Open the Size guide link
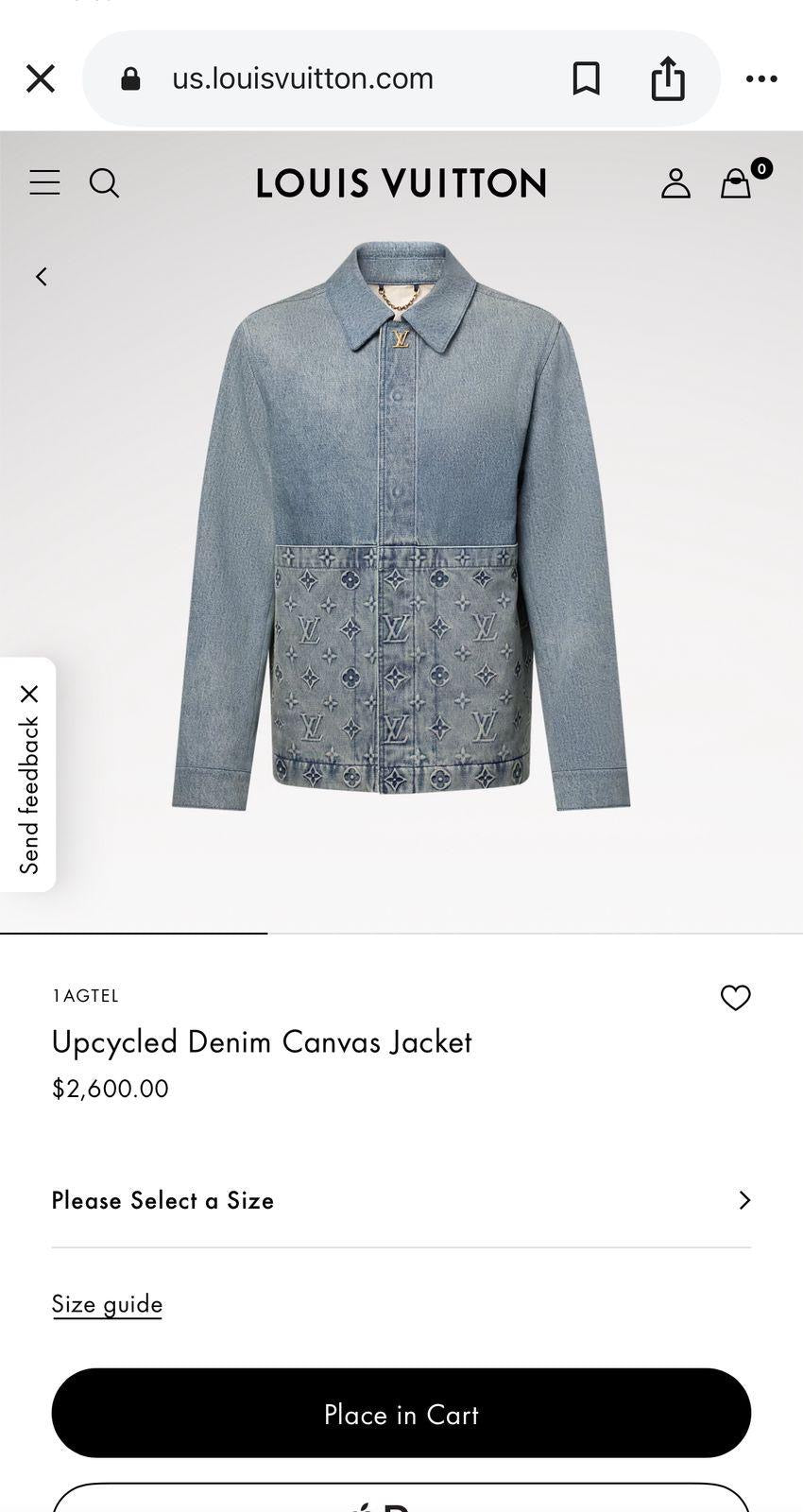803x1512 pixels. [x=107, y=1304]
